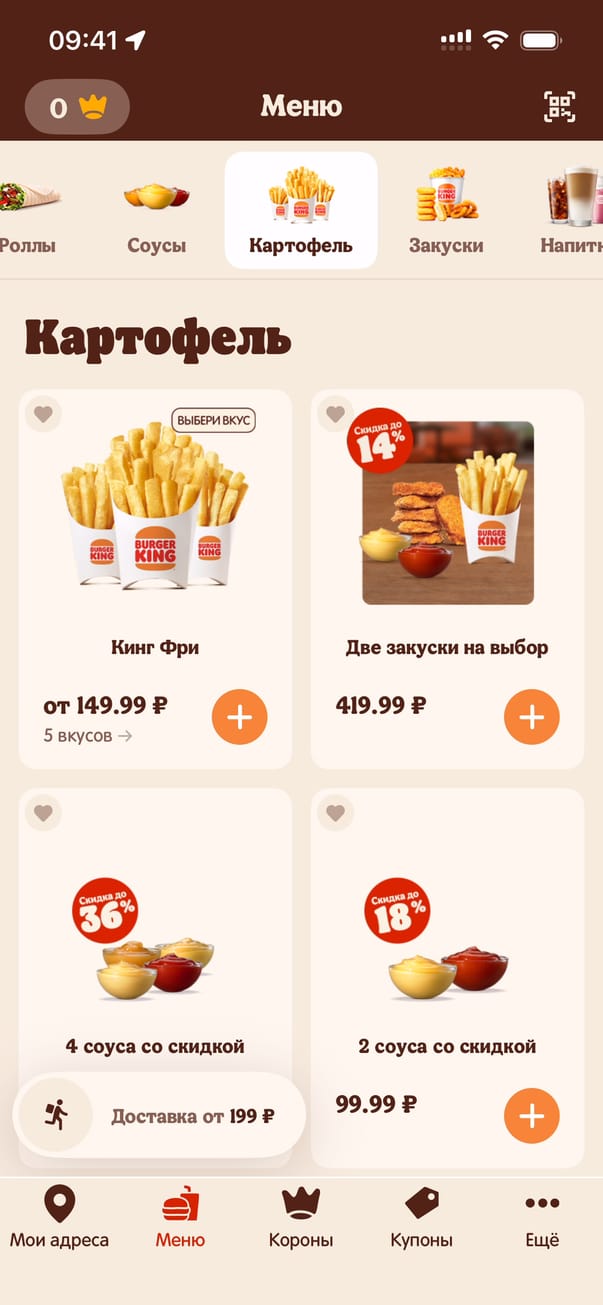View the 5 вкусов options
The image size is (603, 1305).
pyautogui.click(x=88, y=737)
